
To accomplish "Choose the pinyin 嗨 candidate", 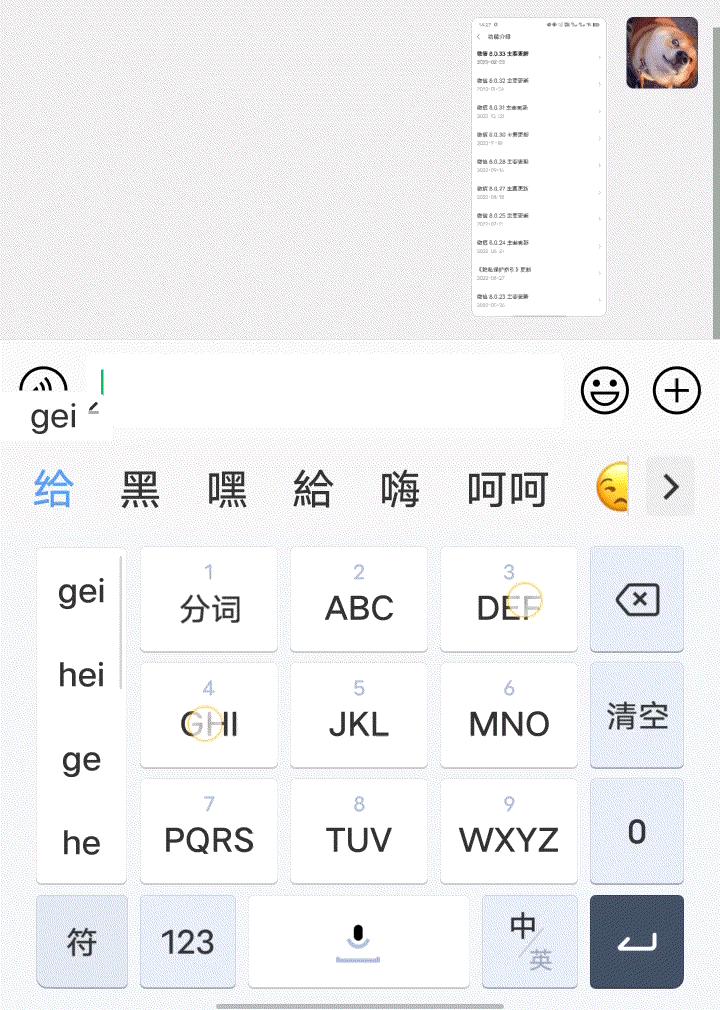I will [x=400, y=487].
